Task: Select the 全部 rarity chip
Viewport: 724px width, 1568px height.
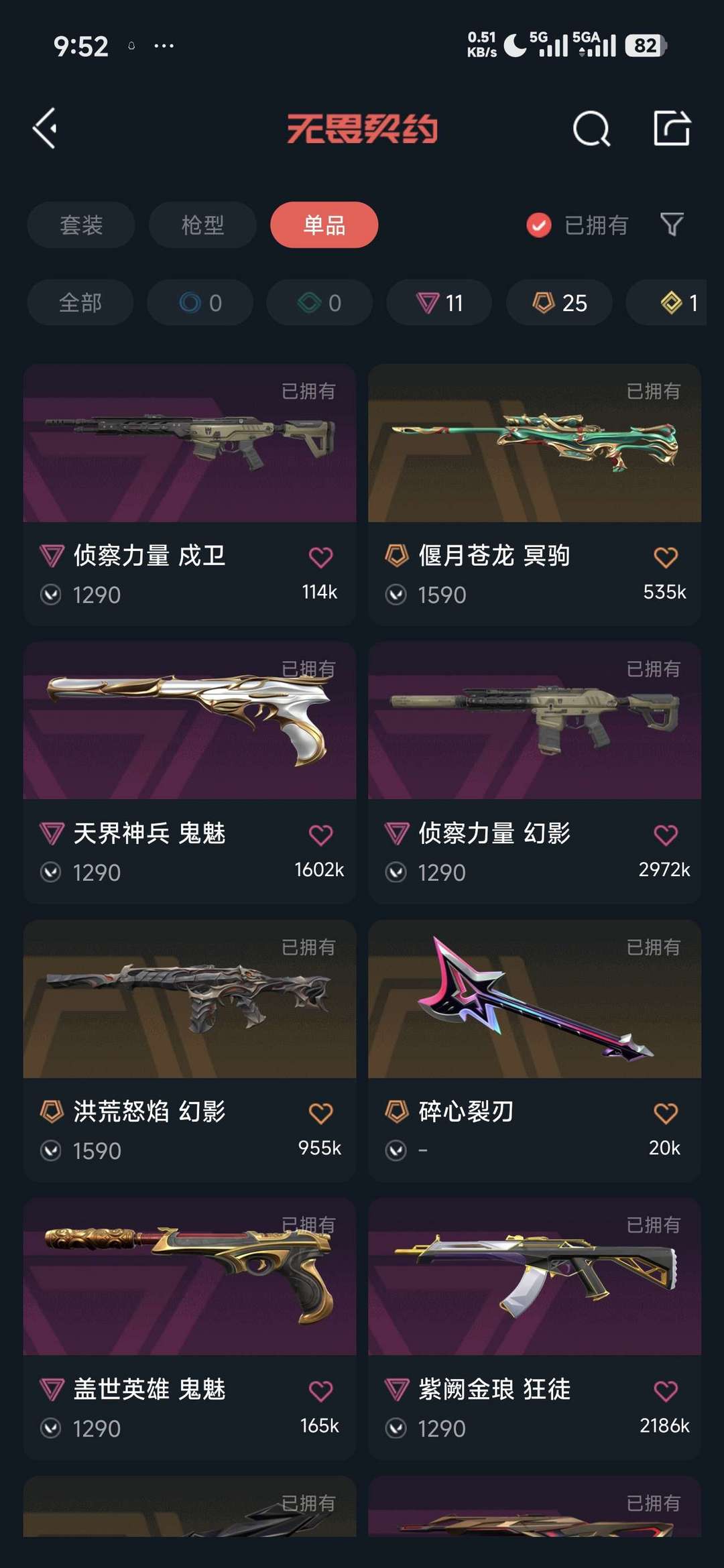Action: pyautogui.click(x=80, y=302)
